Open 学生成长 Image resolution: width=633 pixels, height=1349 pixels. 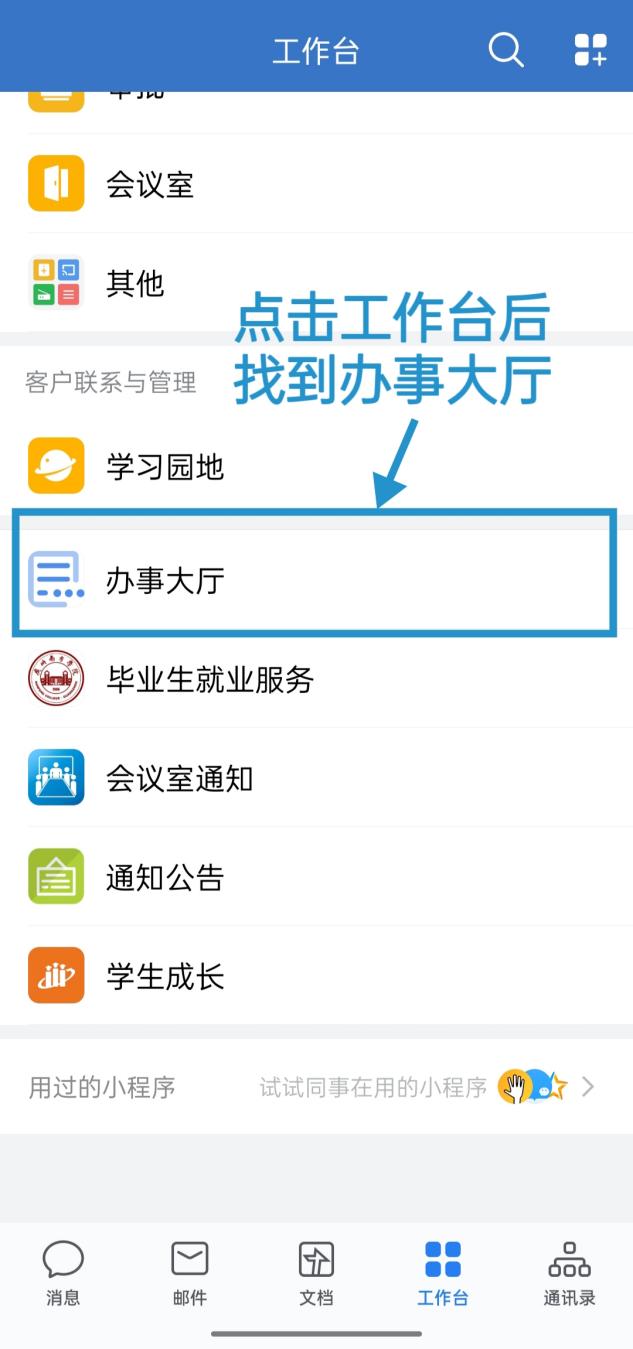click(165, 976)
